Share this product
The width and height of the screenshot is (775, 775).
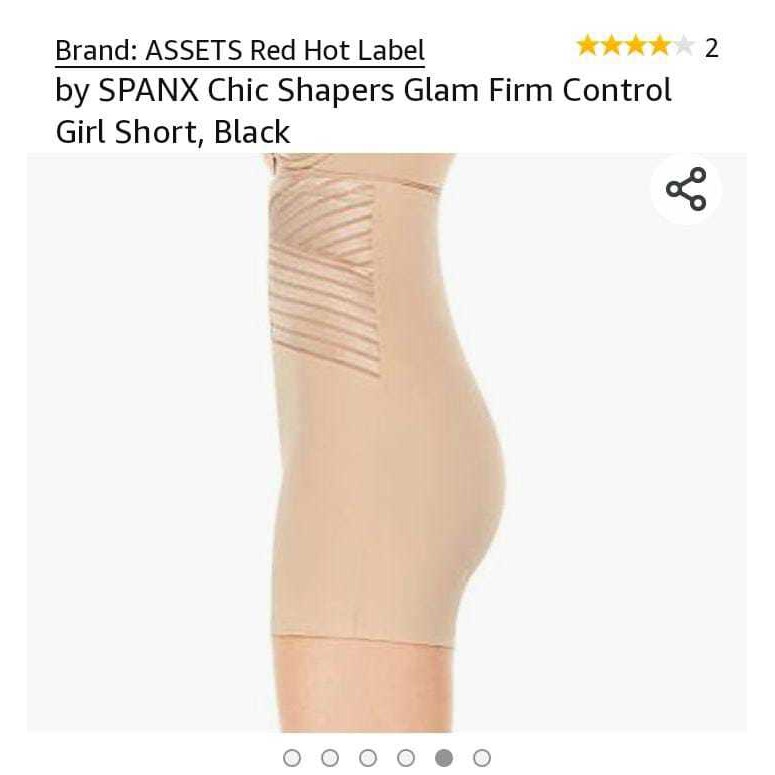pyautogui.click(x=685, y=189)
